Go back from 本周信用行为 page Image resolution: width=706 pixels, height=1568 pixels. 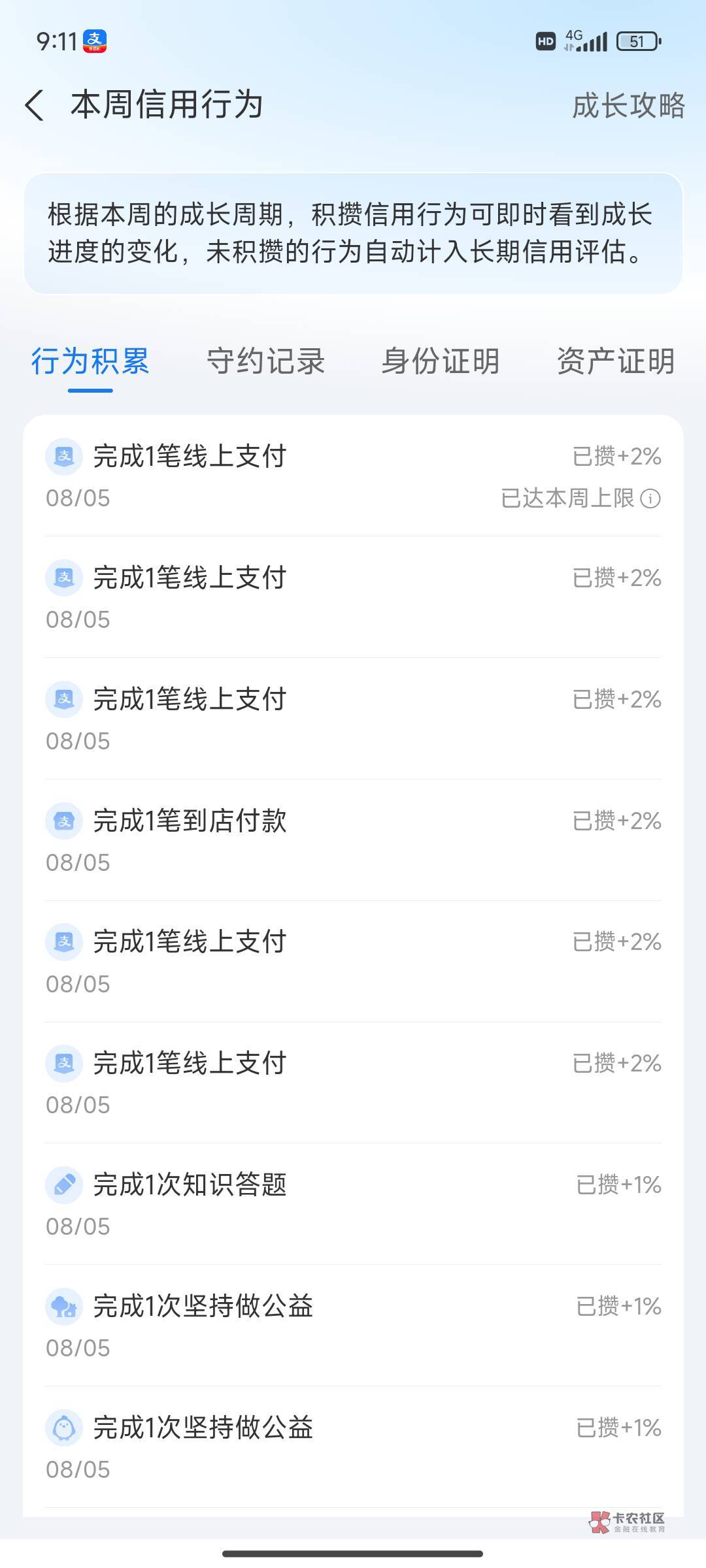pyautogui.click(x=35, y=105)
